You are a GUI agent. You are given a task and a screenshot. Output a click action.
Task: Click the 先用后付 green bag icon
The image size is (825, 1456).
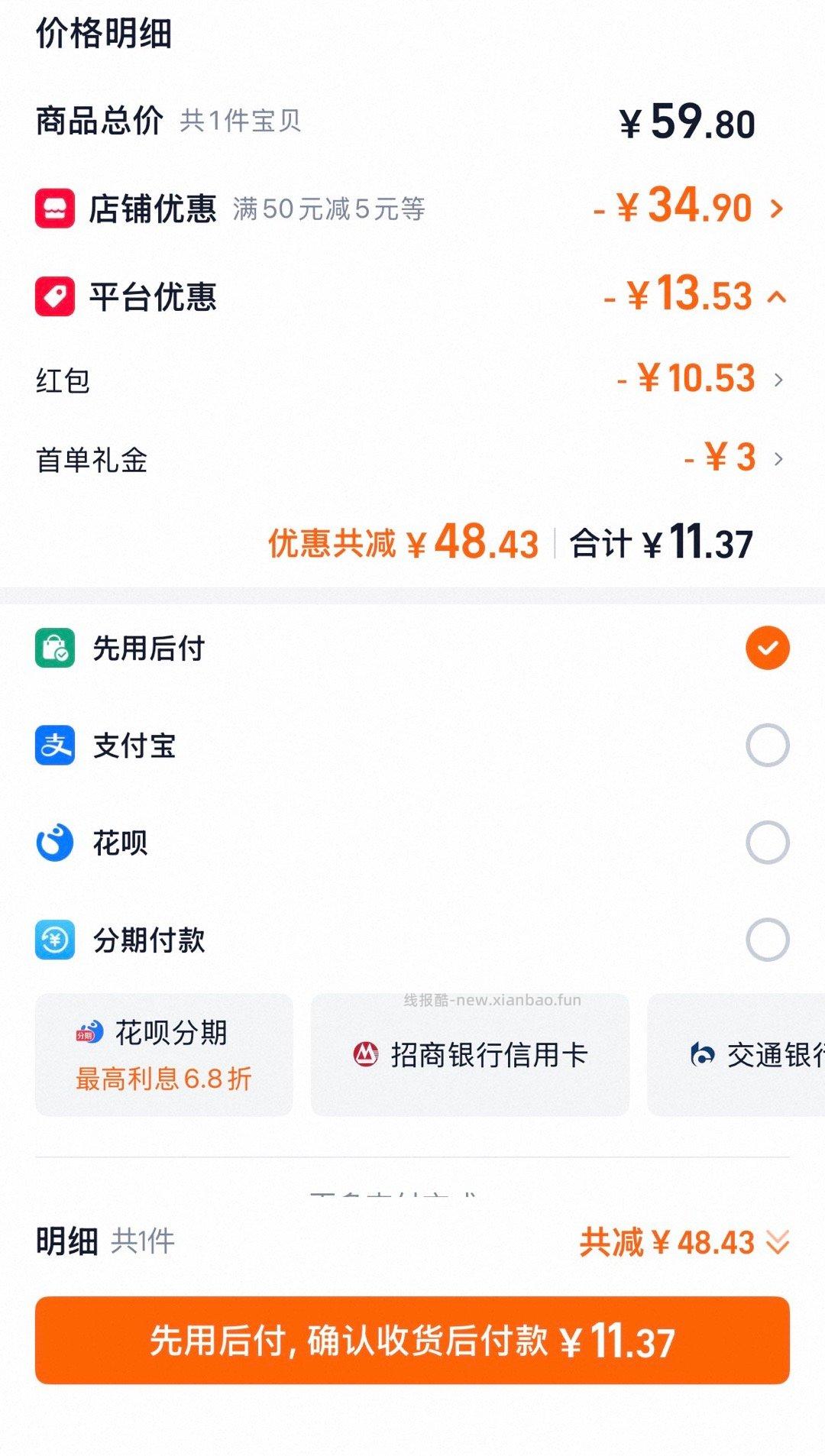pos(53,649)
